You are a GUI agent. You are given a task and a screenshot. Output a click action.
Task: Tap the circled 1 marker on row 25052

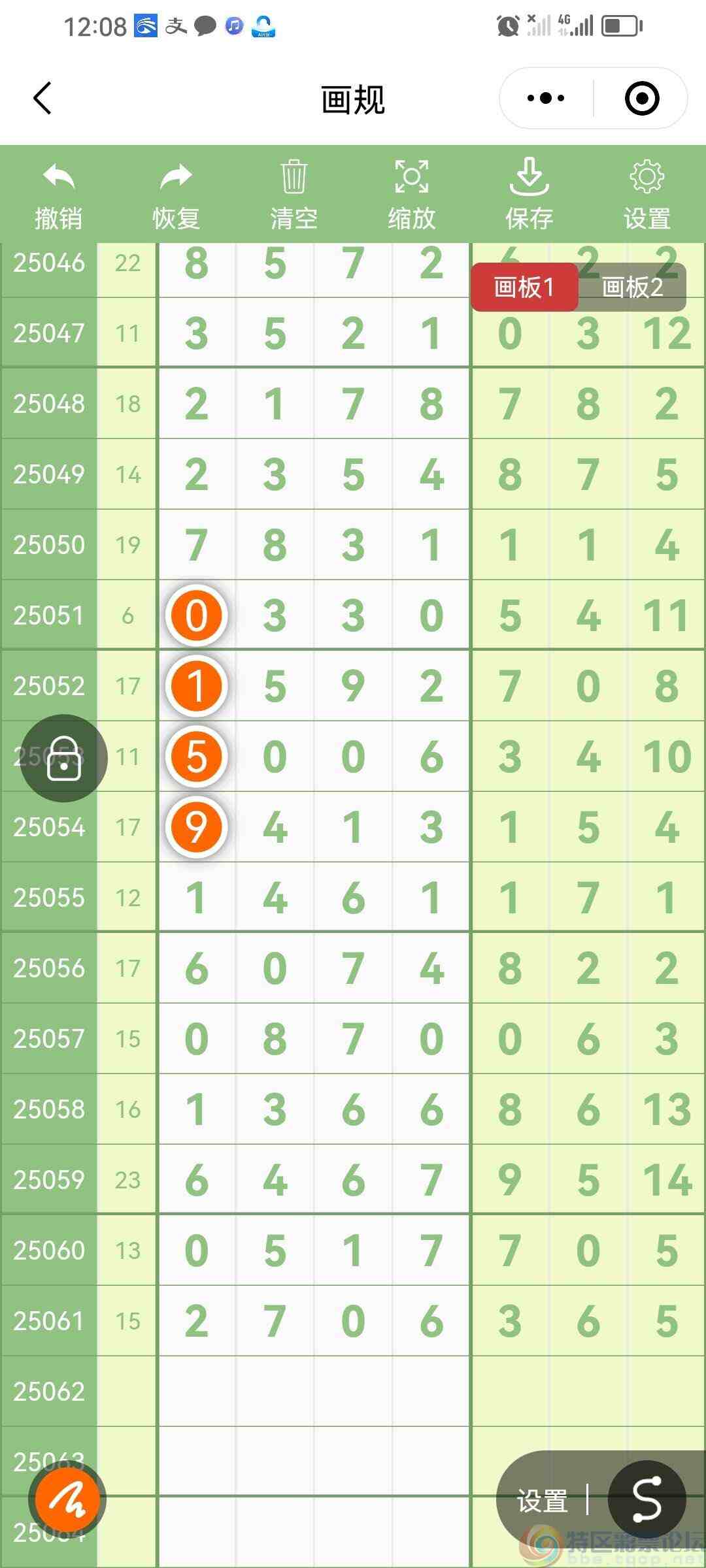click(197, 687)
